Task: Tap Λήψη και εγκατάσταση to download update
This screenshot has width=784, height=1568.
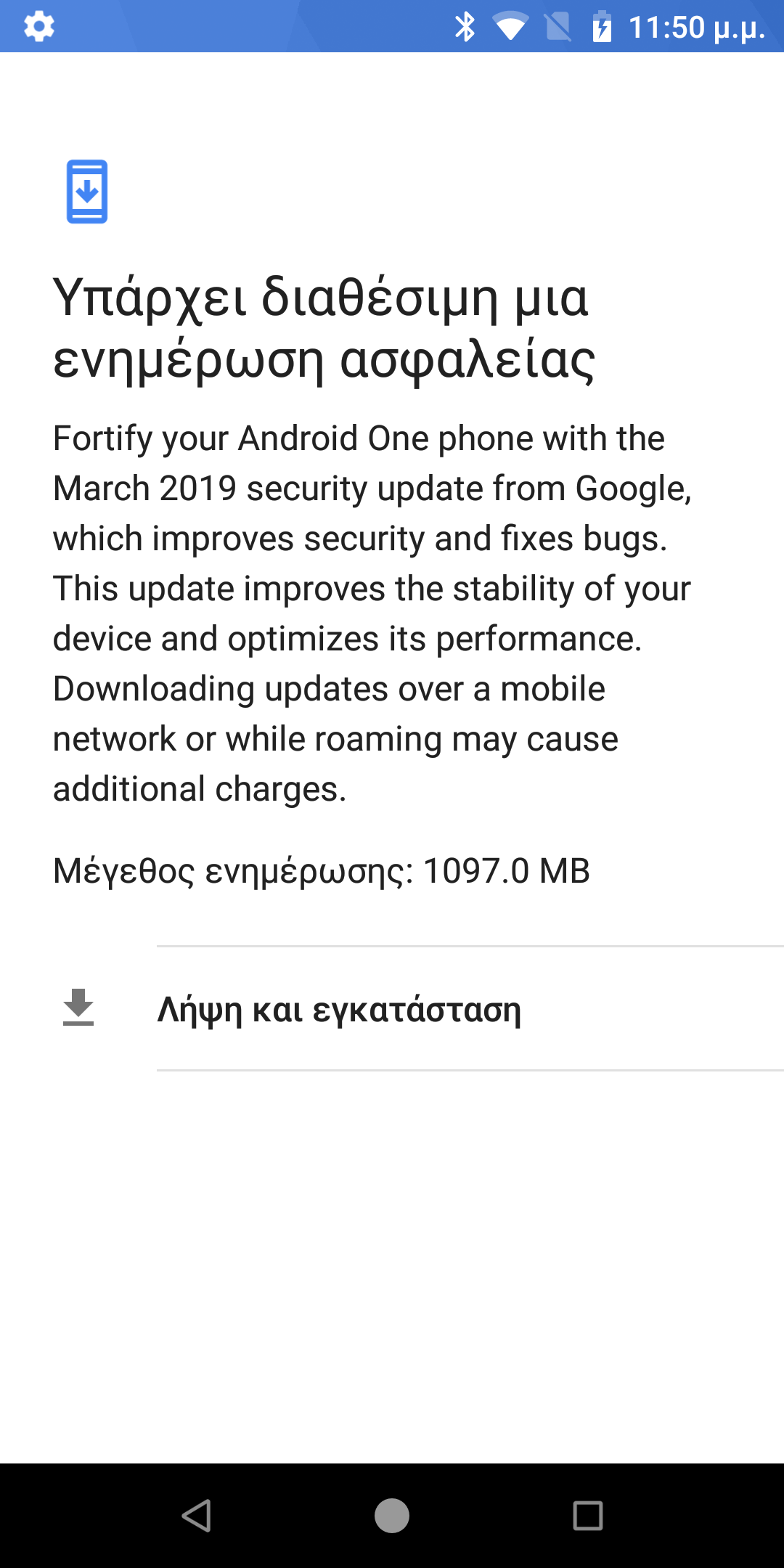Action: [339, 1009]
